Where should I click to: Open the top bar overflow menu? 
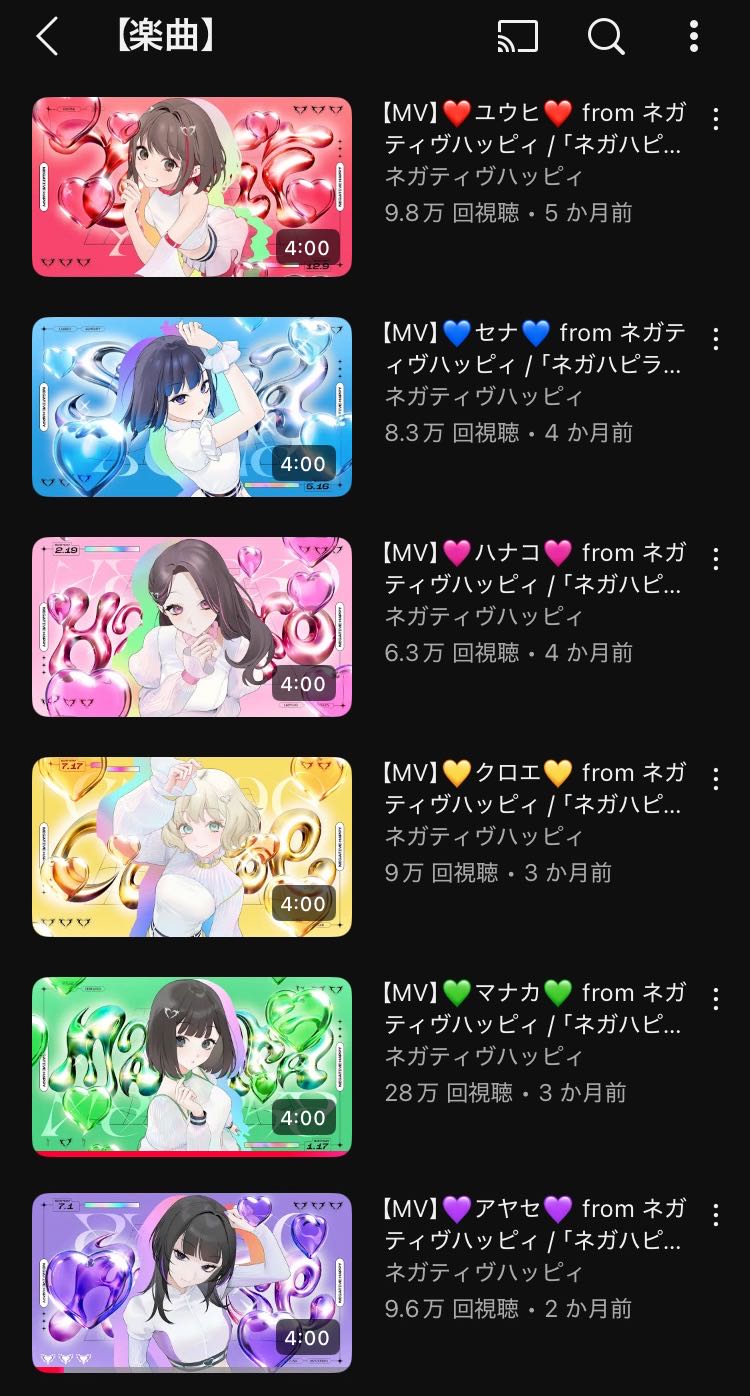pyautogui.click(x=693, y=37)
